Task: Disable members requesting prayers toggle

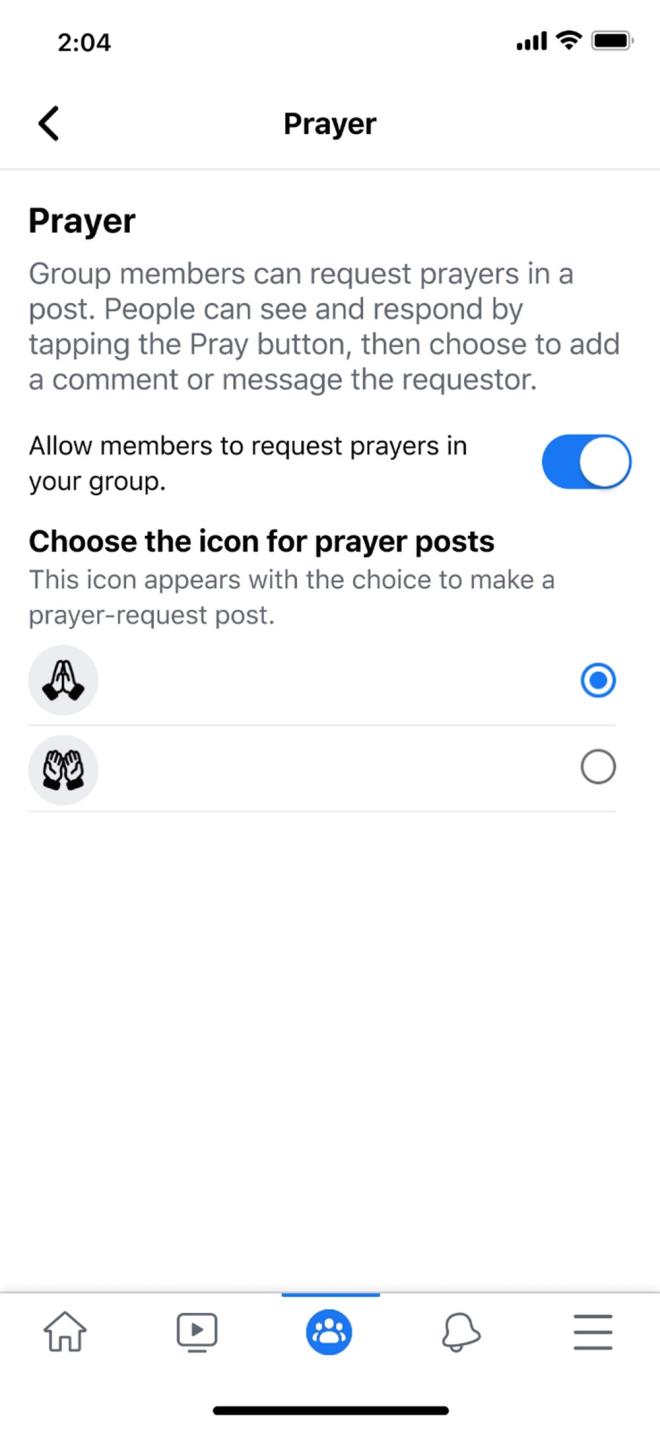Action: point(586,463)
